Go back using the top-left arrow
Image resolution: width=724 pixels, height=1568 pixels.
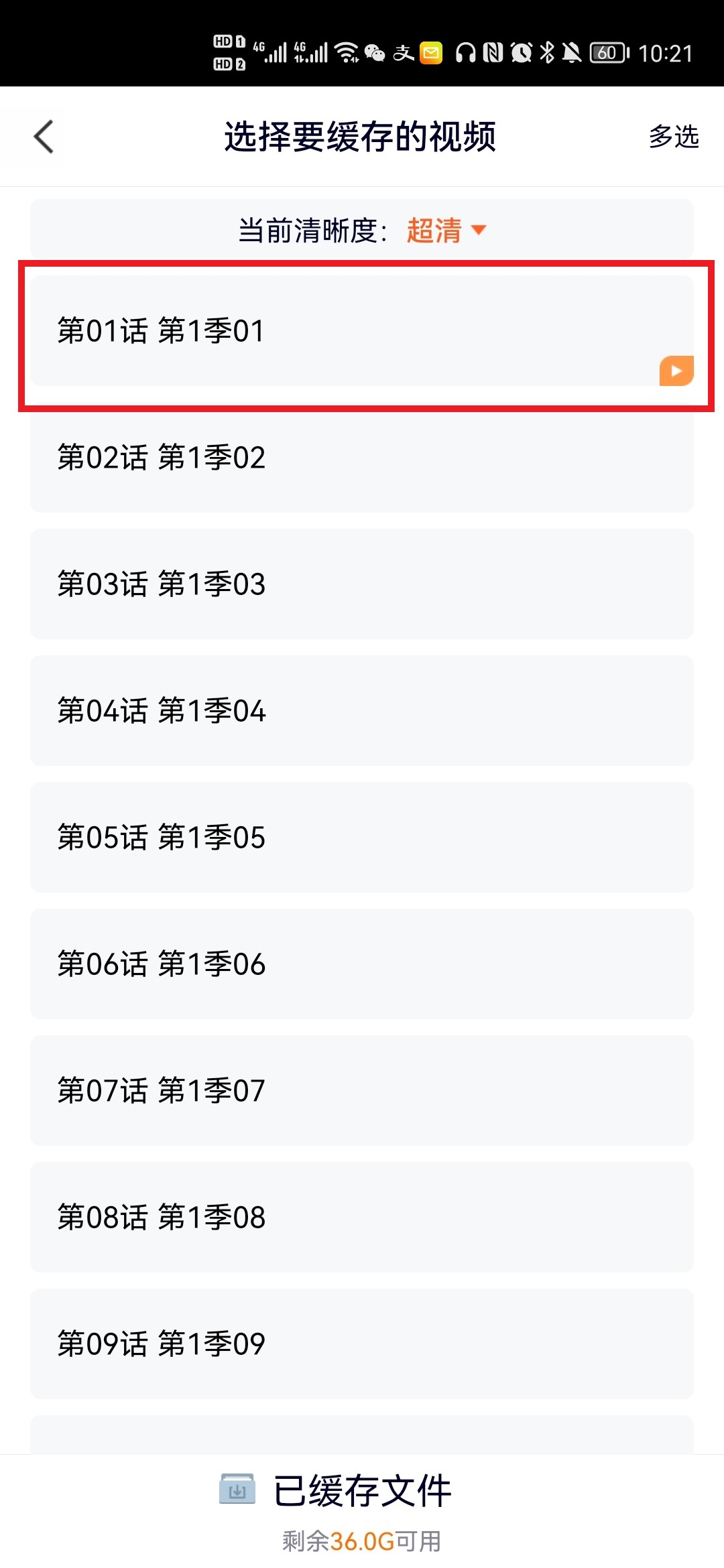[x=44, y=137]
